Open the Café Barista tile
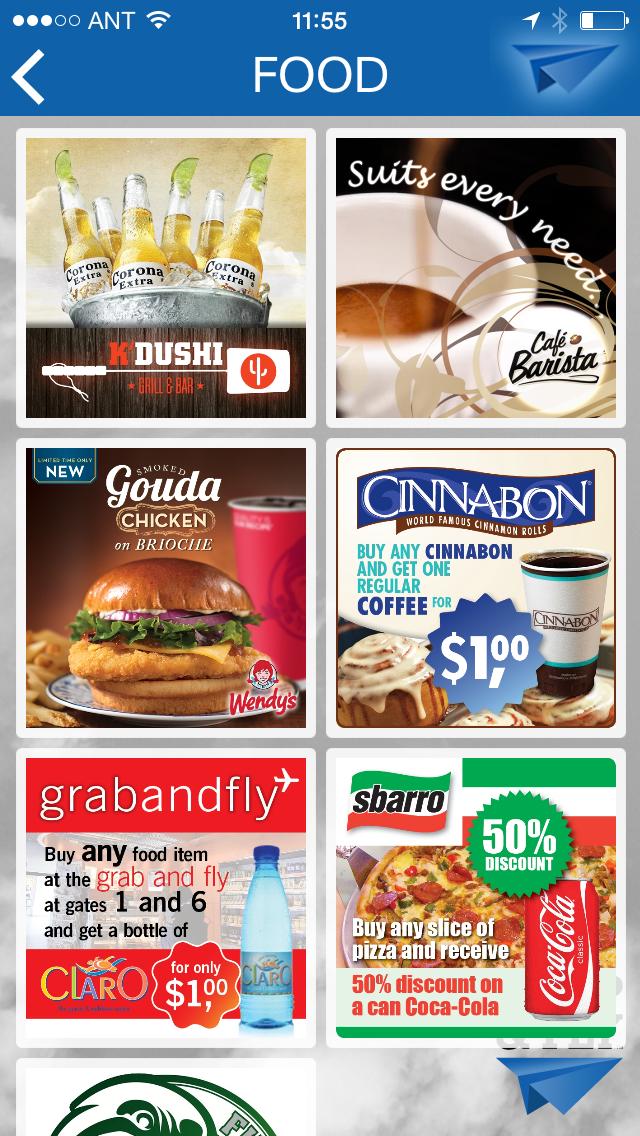640x1136 pixels. click(x=476, y=278)
